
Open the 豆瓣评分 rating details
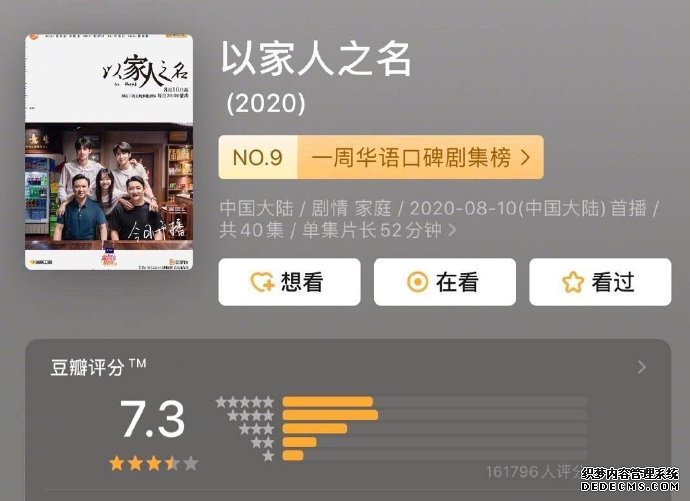pos(642,368)
